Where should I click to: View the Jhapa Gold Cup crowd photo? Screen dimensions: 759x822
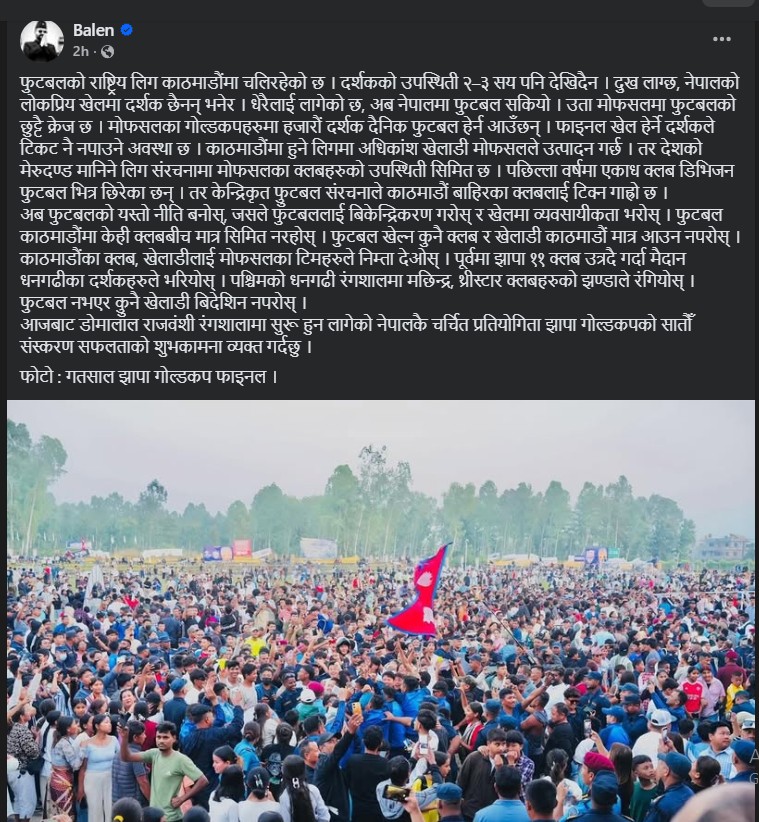pos(380,610)
